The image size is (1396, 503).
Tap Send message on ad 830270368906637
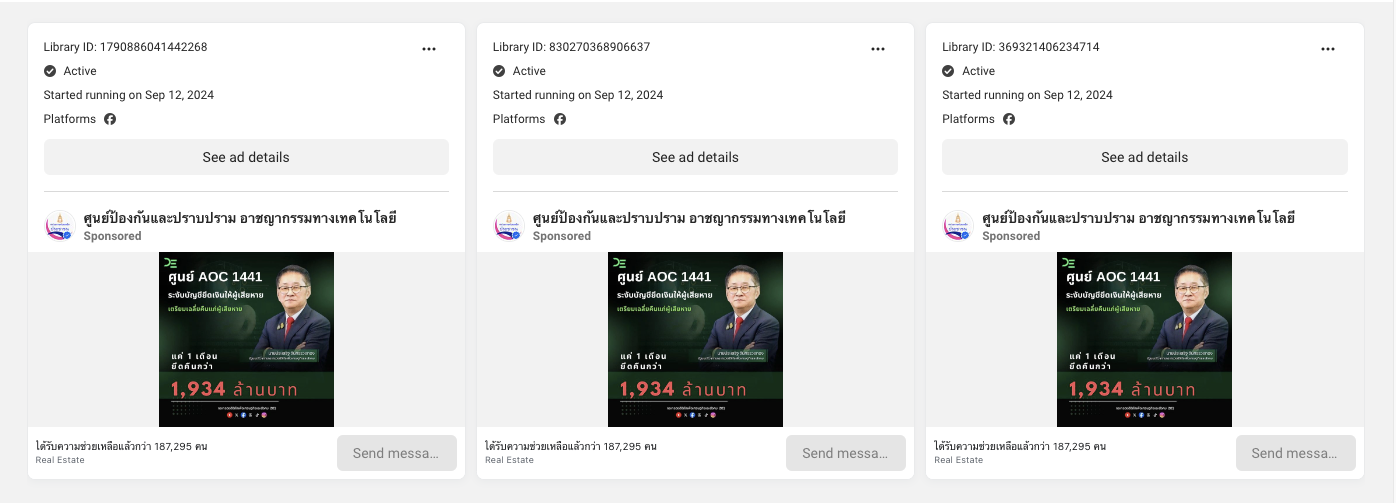point(845,453)
